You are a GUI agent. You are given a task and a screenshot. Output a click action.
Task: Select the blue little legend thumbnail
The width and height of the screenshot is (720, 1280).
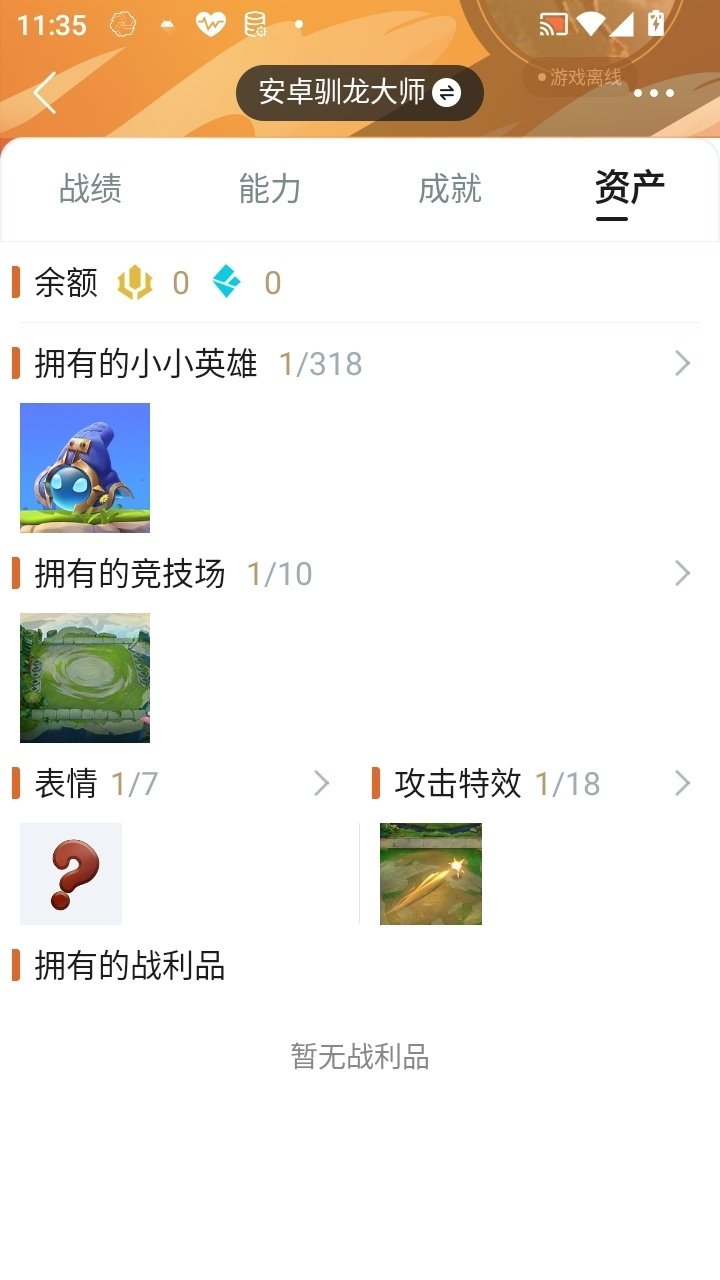click(84, 466)
